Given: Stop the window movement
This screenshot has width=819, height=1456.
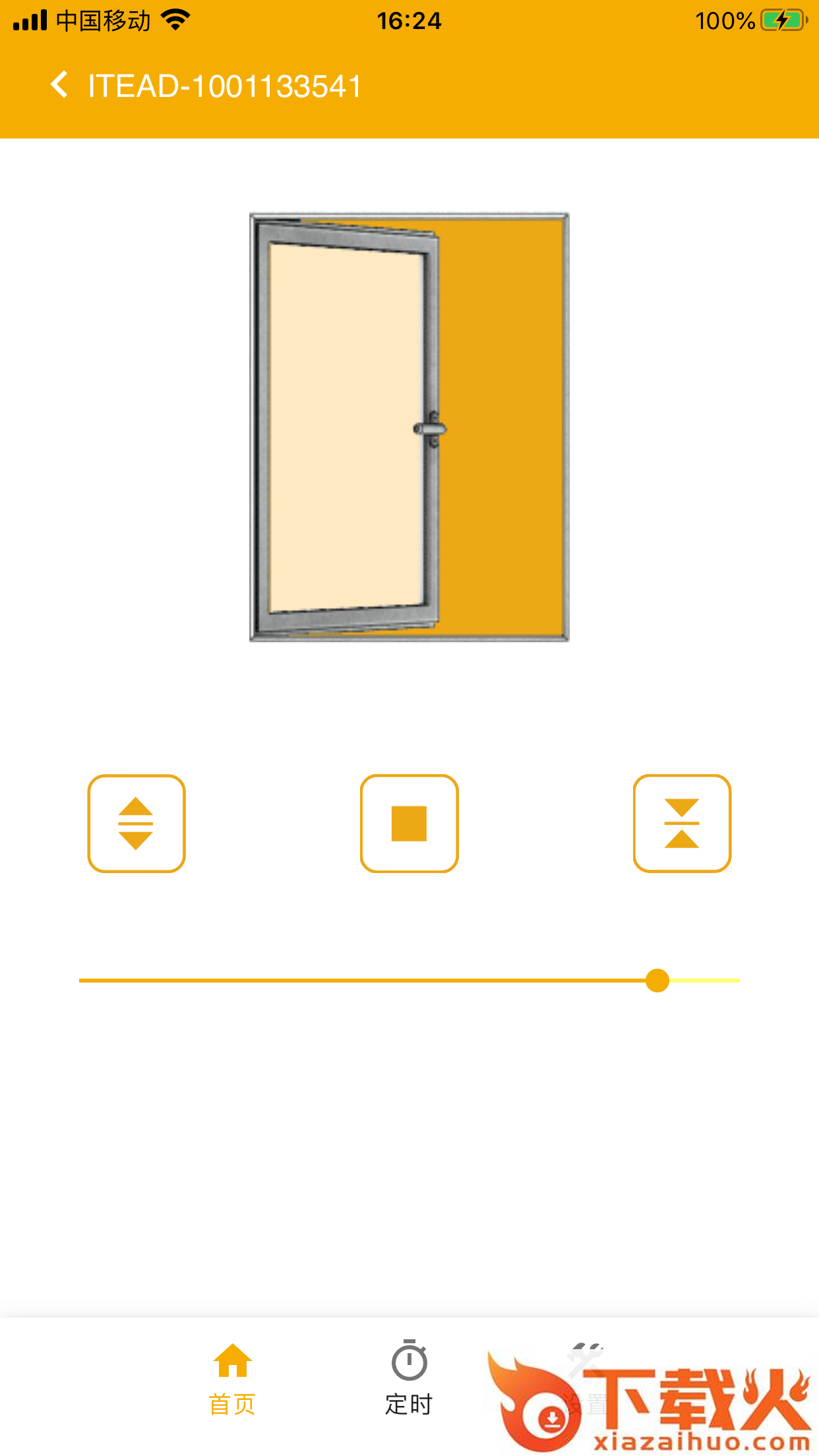Looking at the screenshot, I should click(x=409, y=823).
